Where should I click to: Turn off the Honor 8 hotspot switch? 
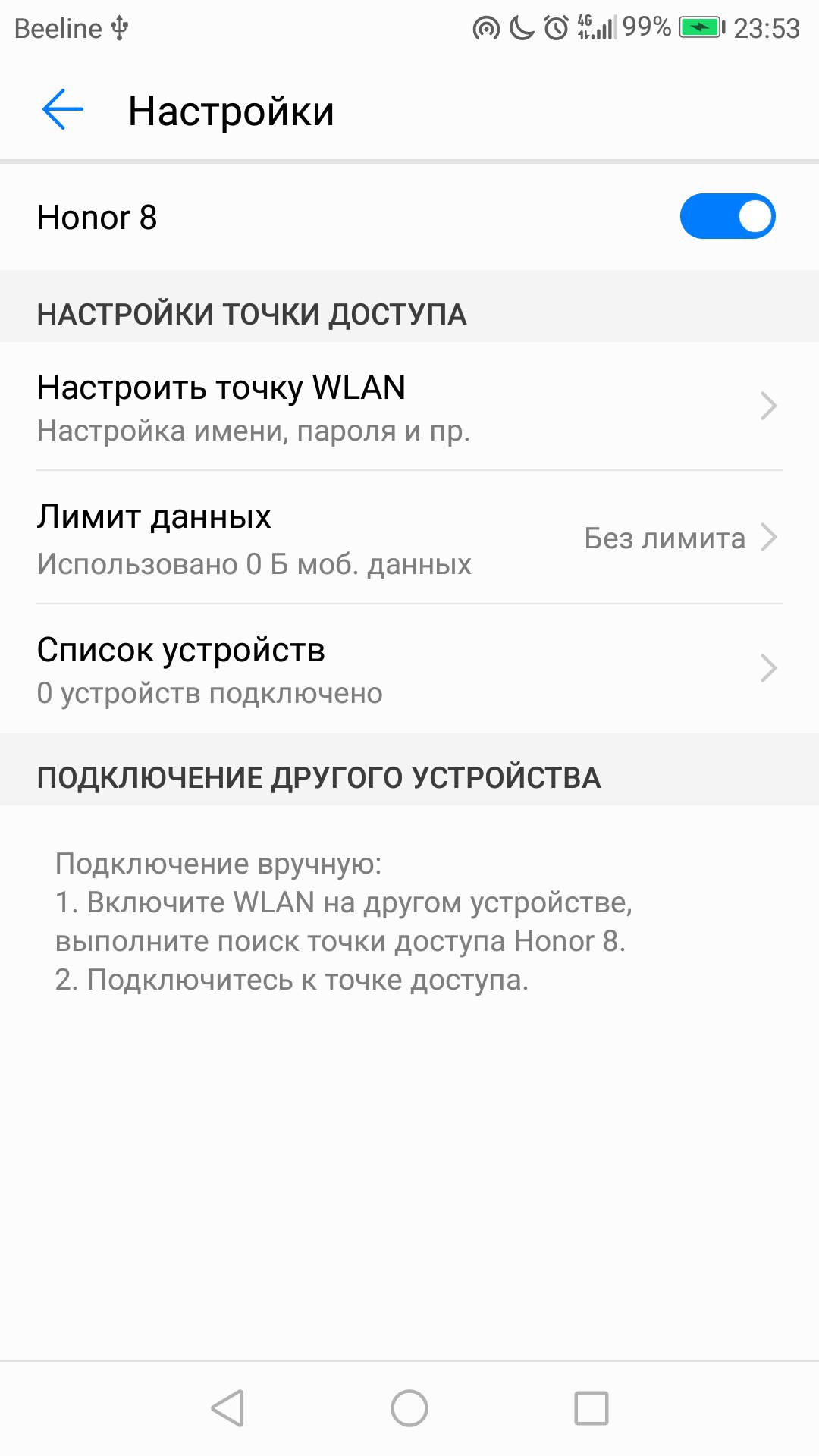[726, 217]
